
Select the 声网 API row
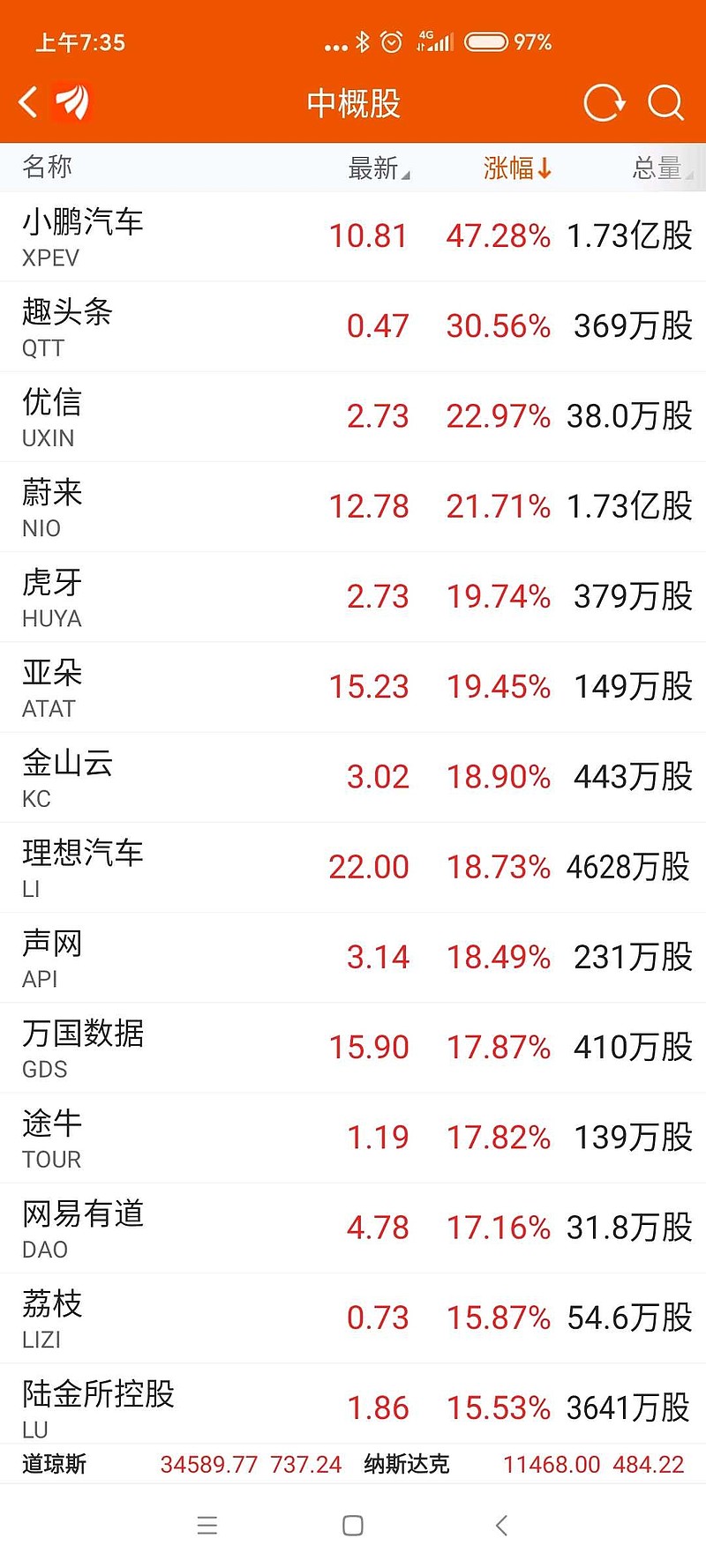353,957
